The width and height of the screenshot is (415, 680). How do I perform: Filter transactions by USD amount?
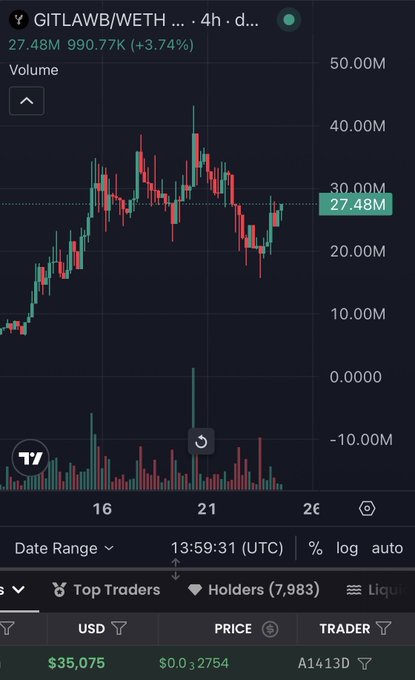pos(119,628)
